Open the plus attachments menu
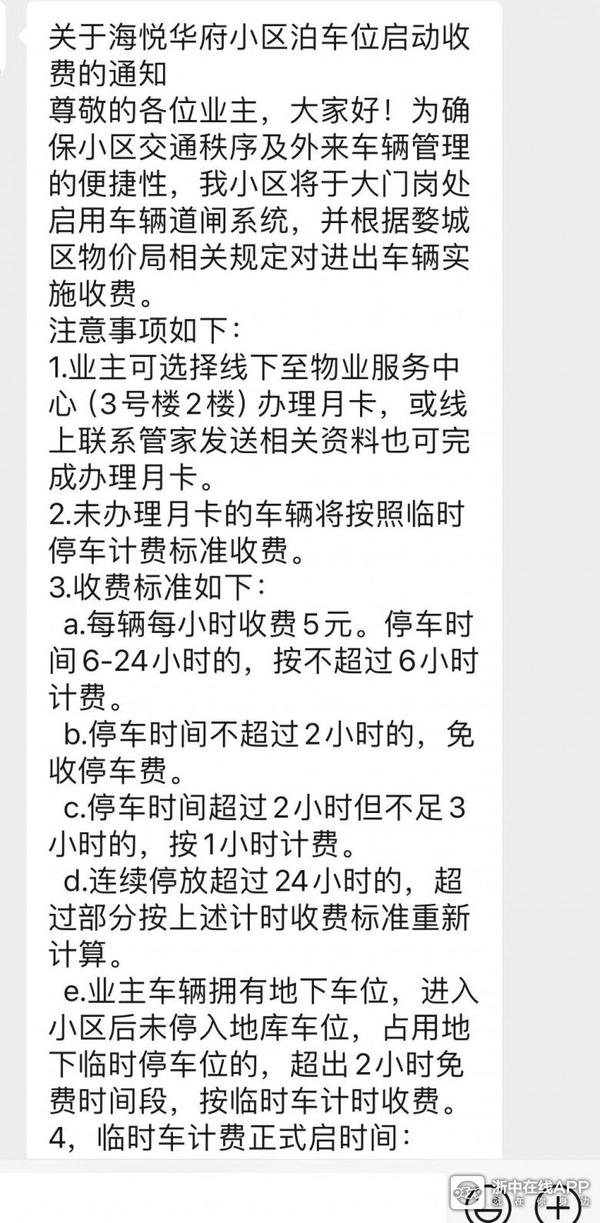 point(558,1209)
